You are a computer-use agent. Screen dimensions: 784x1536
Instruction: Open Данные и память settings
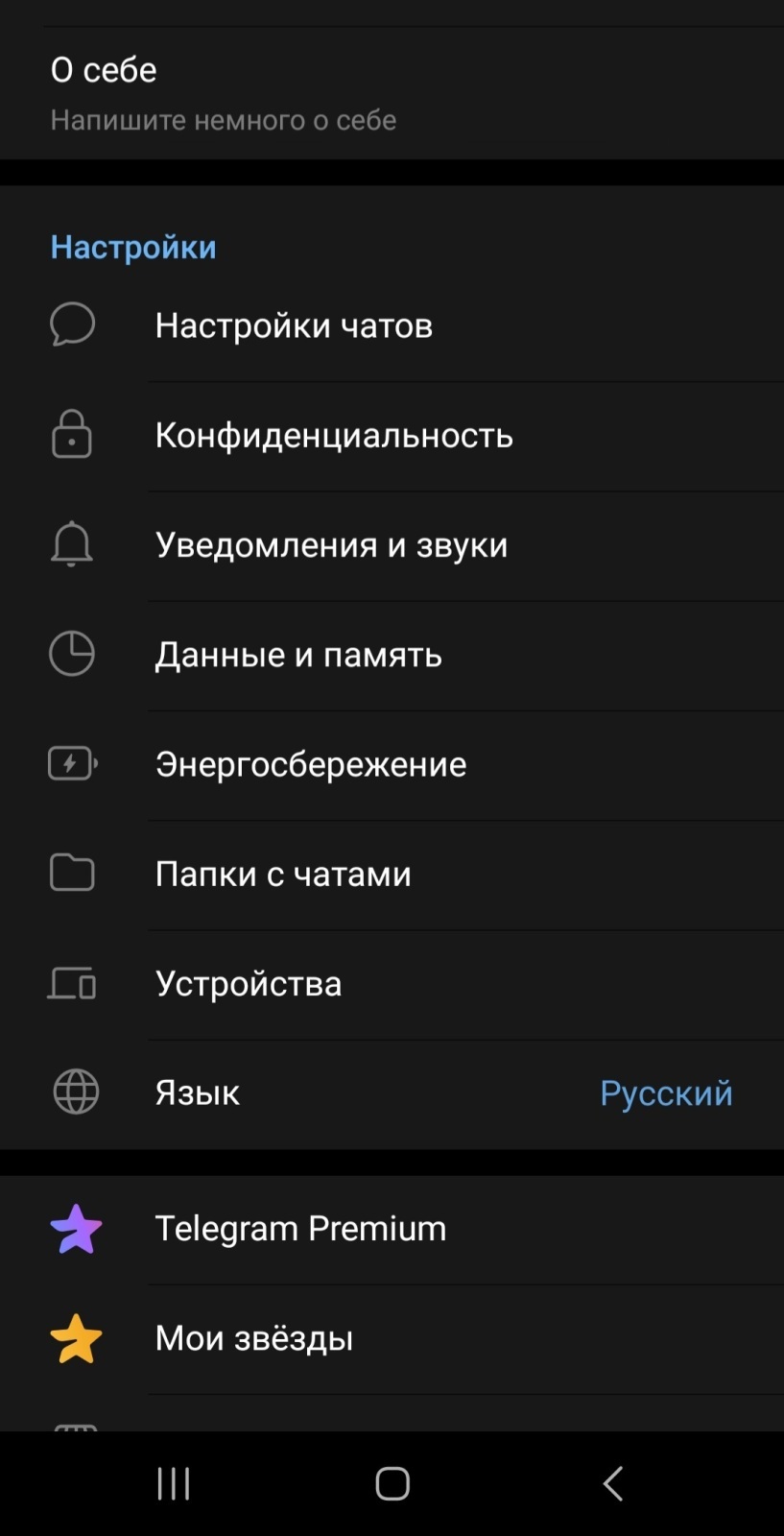point(298,654)
